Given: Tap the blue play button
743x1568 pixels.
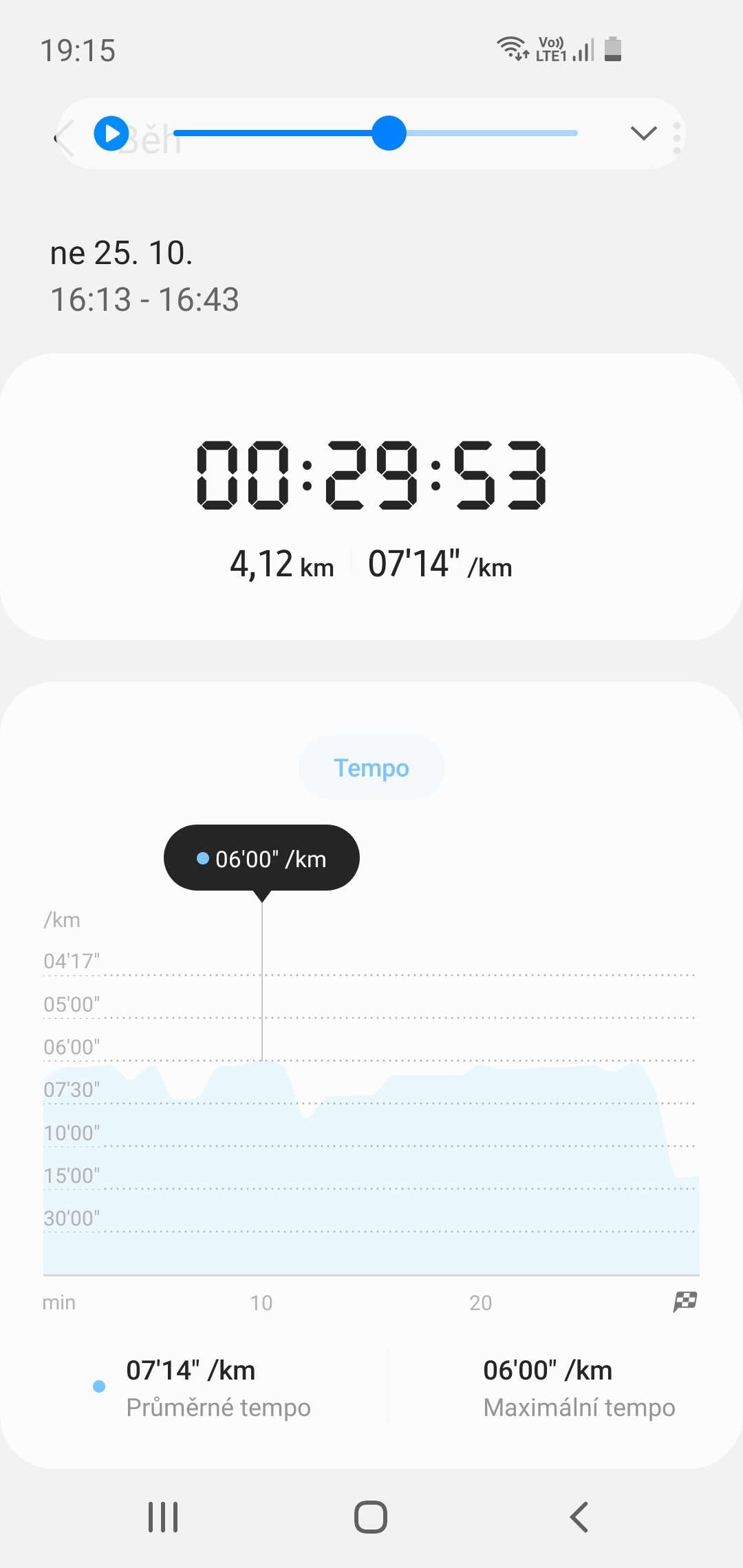Looking at the screenshot, I should [111, 133].
